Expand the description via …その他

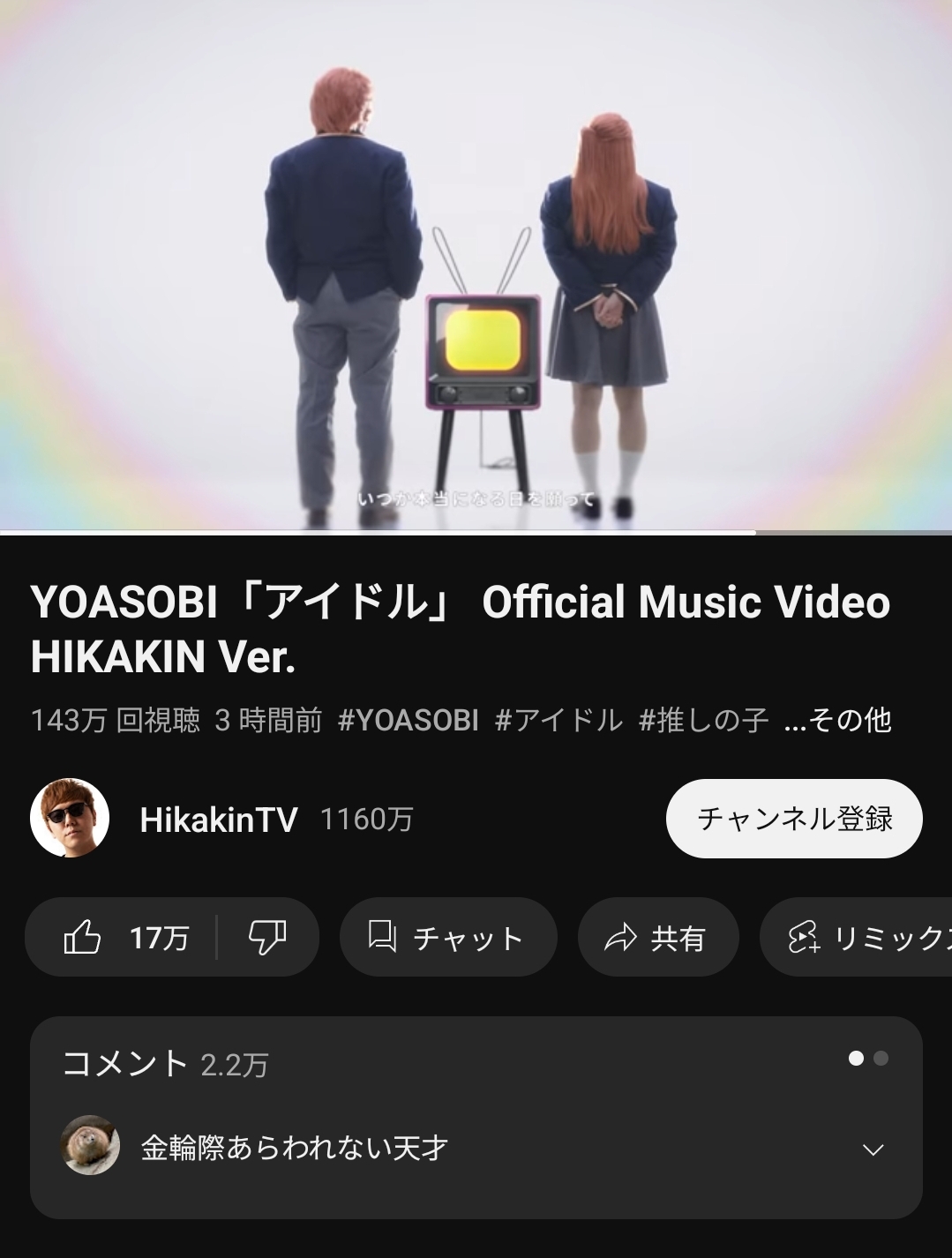837,721
